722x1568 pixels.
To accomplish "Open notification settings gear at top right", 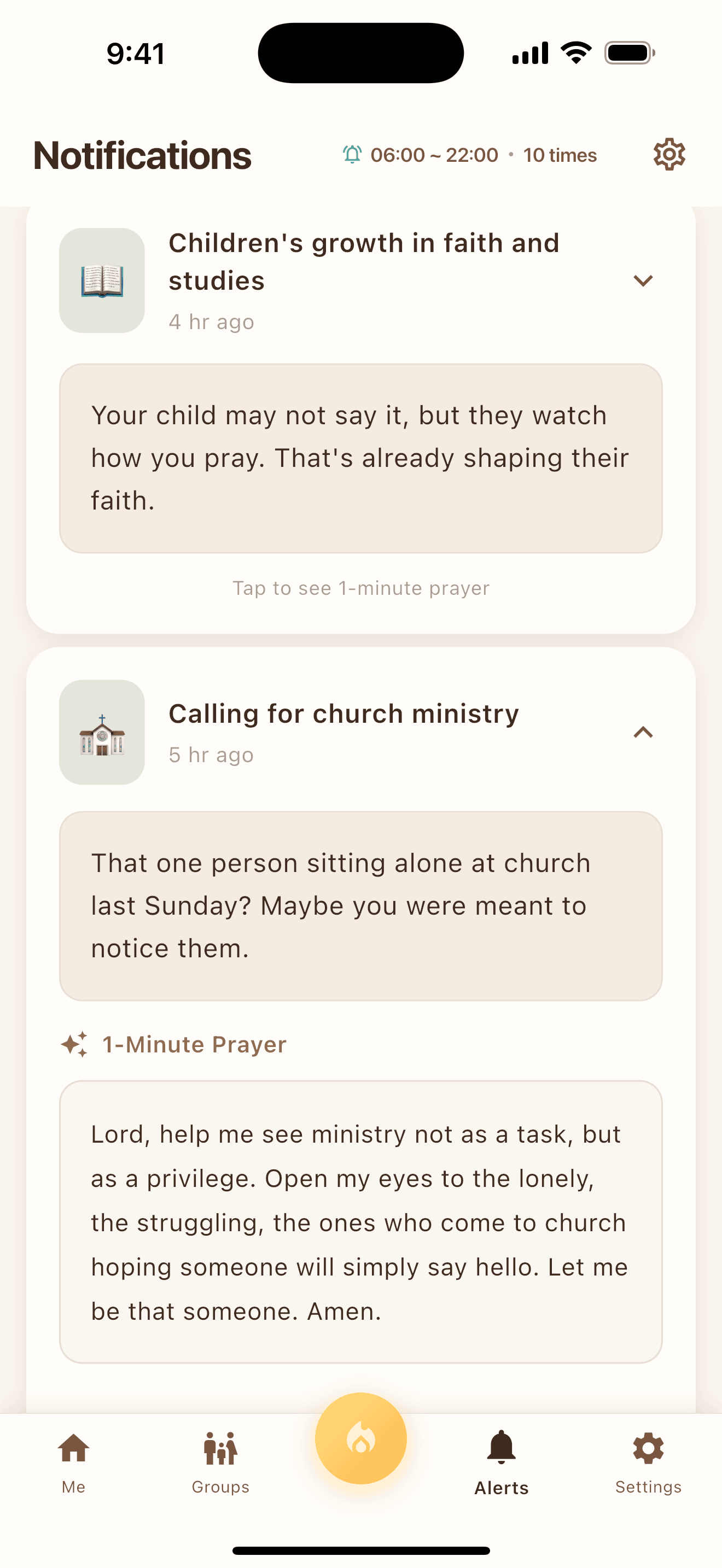I will pos(668,154).
